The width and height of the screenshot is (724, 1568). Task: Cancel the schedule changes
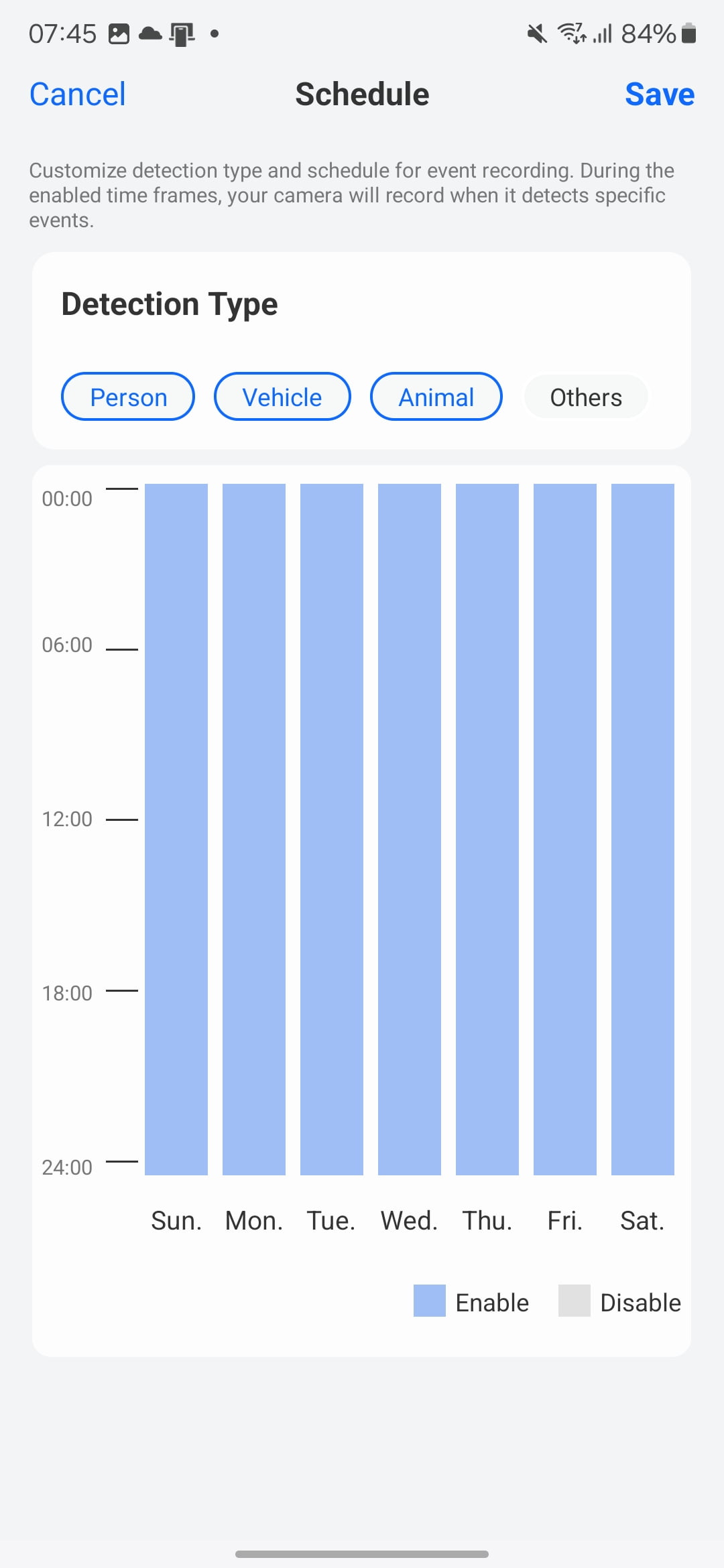coord(77,94)
